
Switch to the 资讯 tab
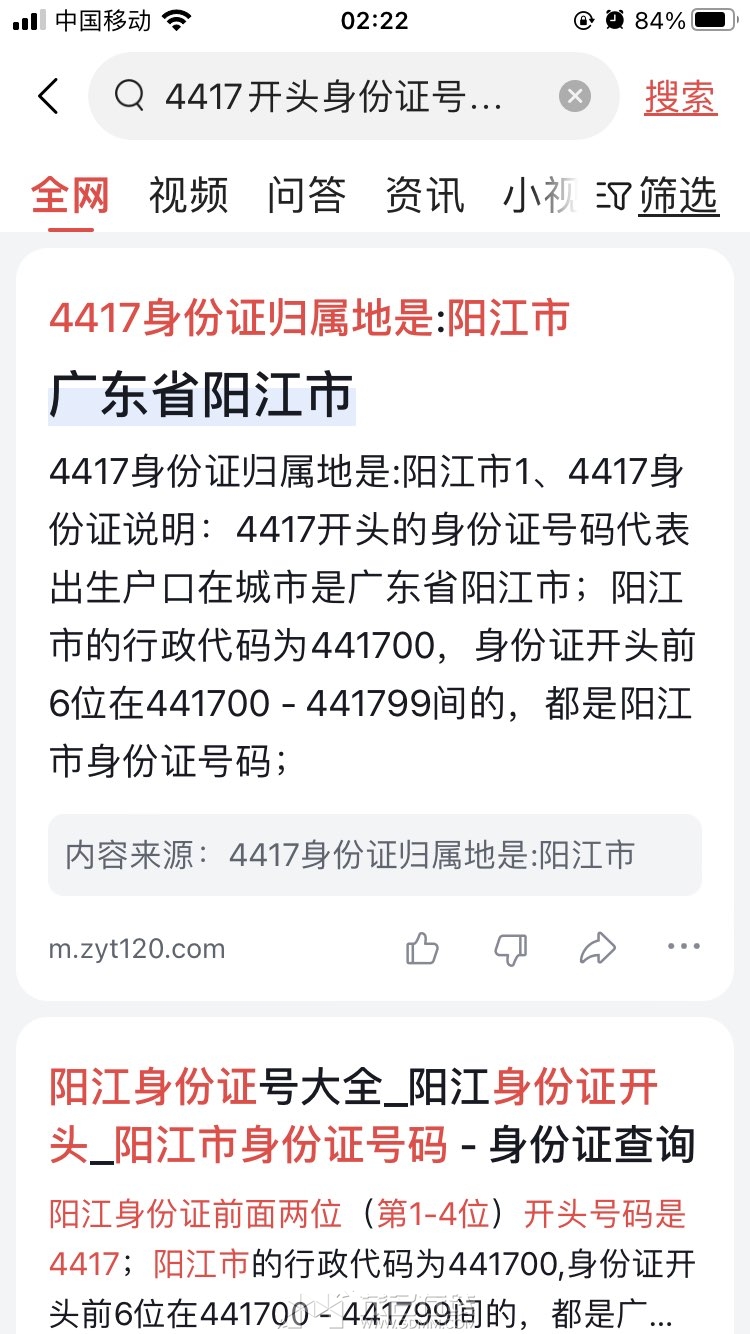pyautogui.click(x=424, y=195)
